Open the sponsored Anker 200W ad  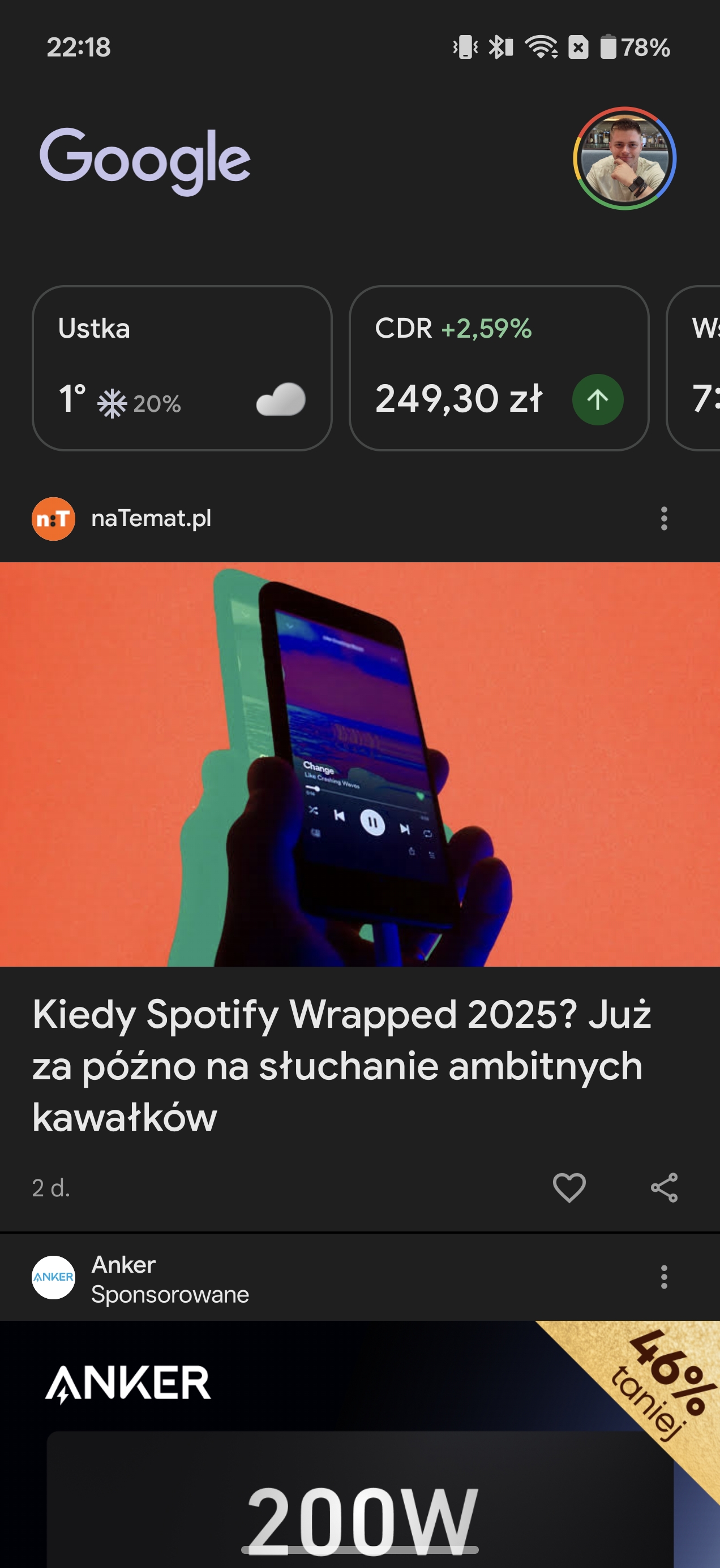click(359, 1461)
